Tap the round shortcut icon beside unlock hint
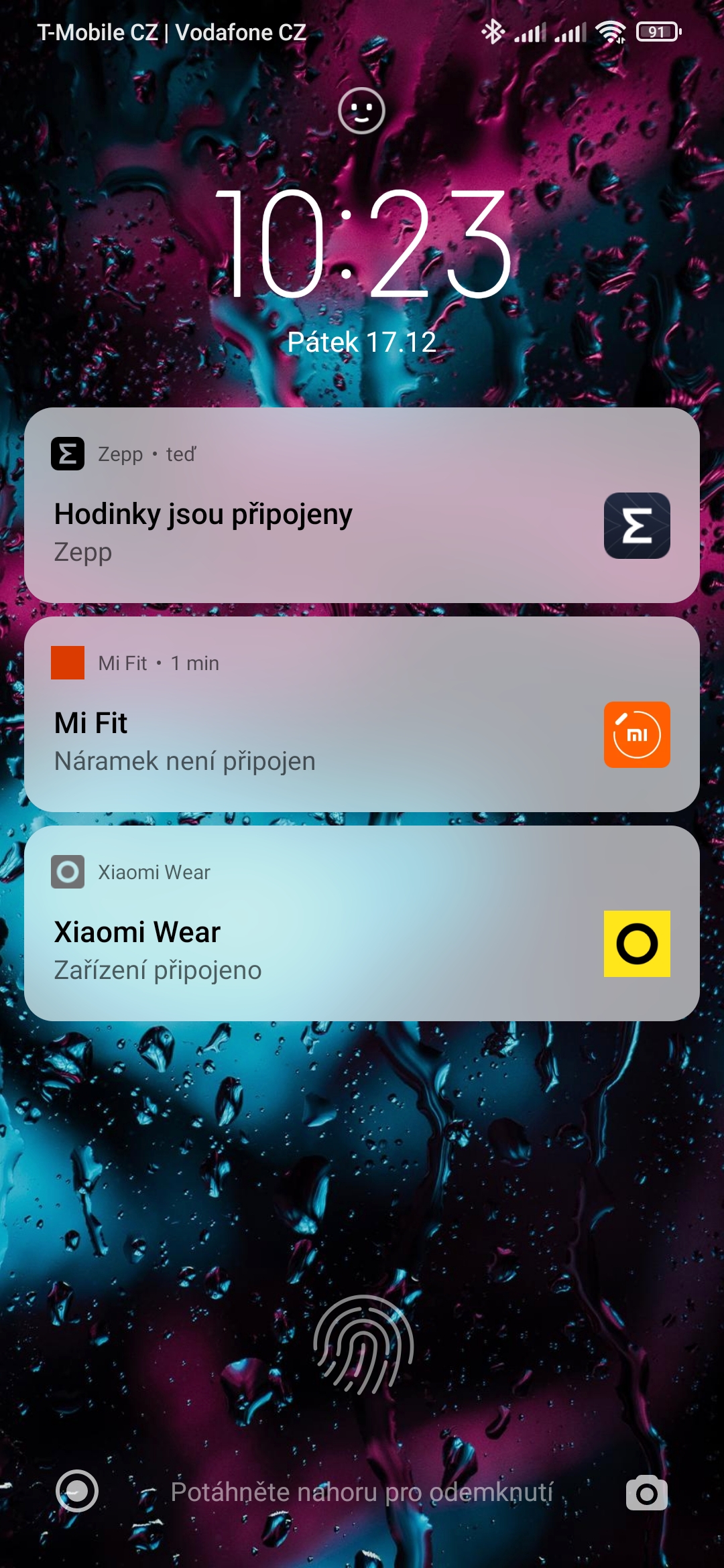This screenshot has height=1568, width=724. [x=77, y=1491]
